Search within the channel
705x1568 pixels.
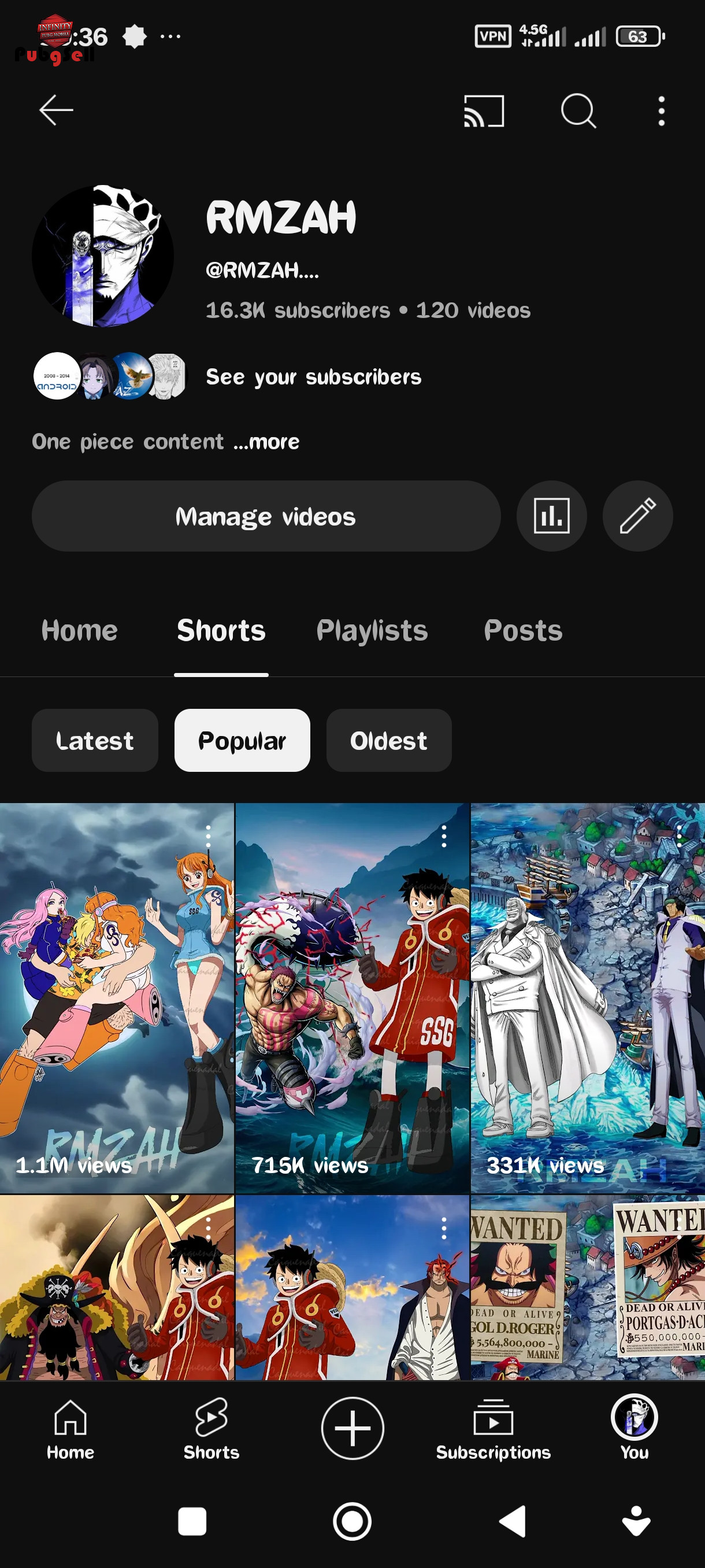pyautogui.click(x=578, y=112)
